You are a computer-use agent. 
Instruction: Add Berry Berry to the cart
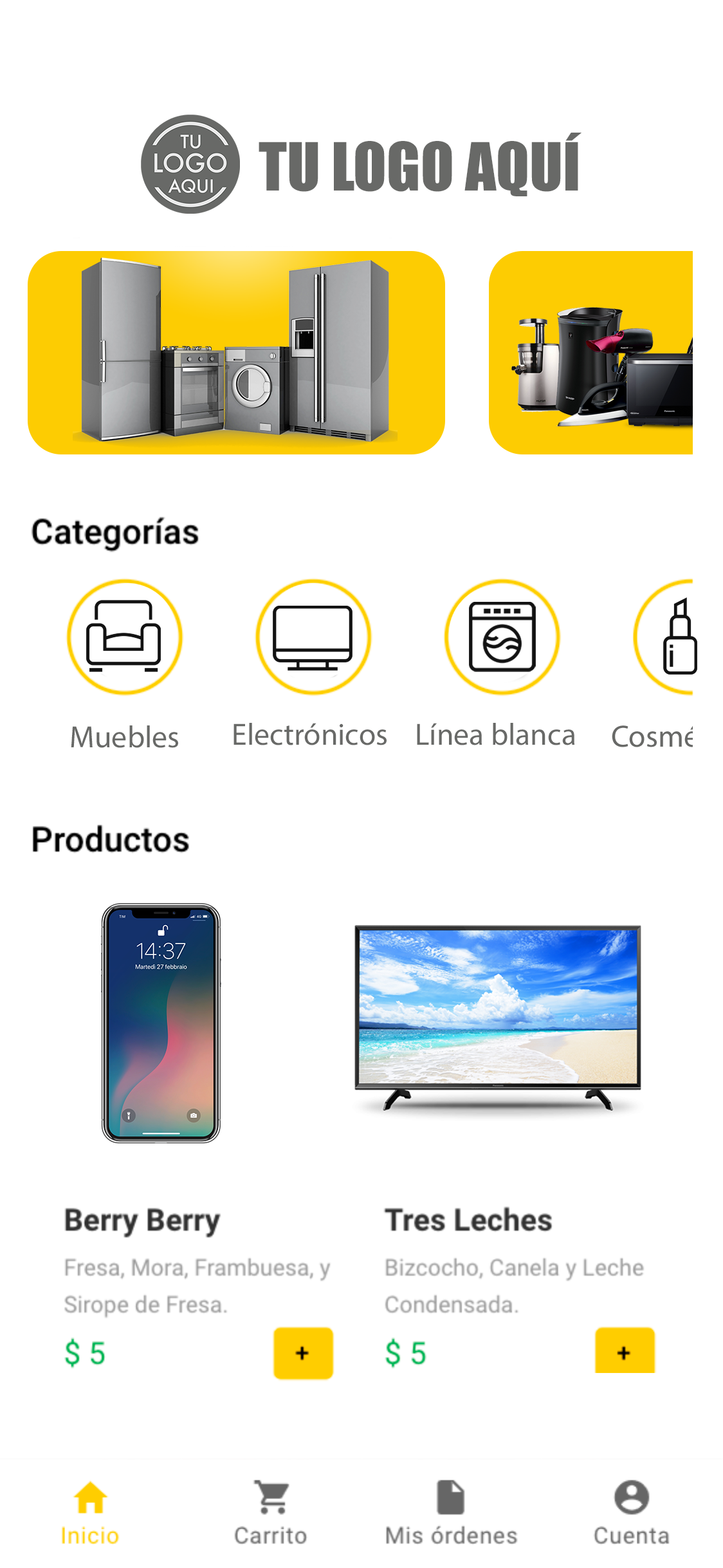pos(303,1353)
